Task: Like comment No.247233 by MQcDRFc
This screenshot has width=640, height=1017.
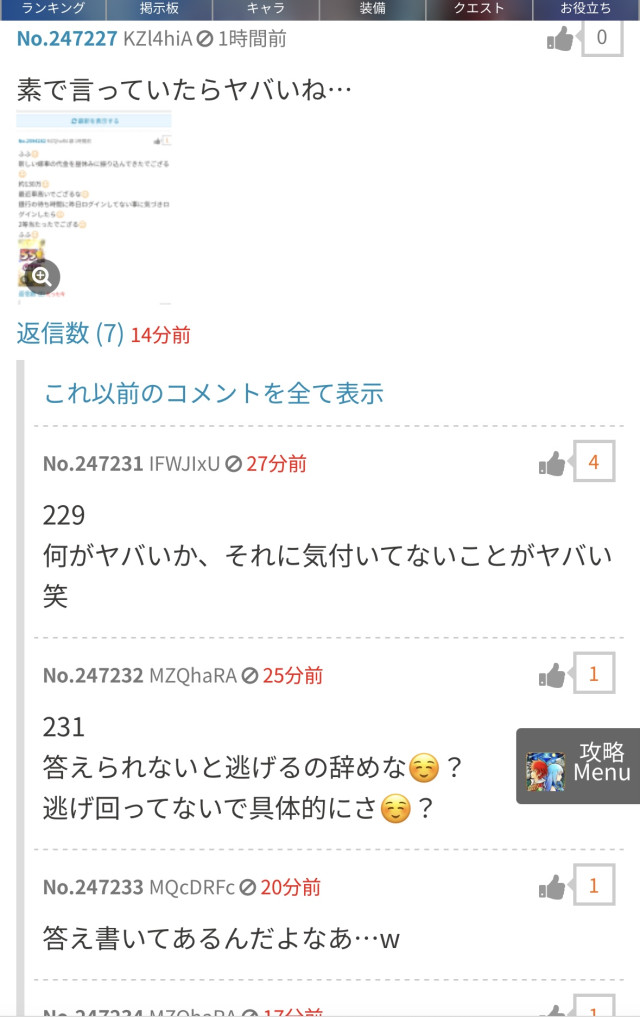Action: click(x=553, y=886)
